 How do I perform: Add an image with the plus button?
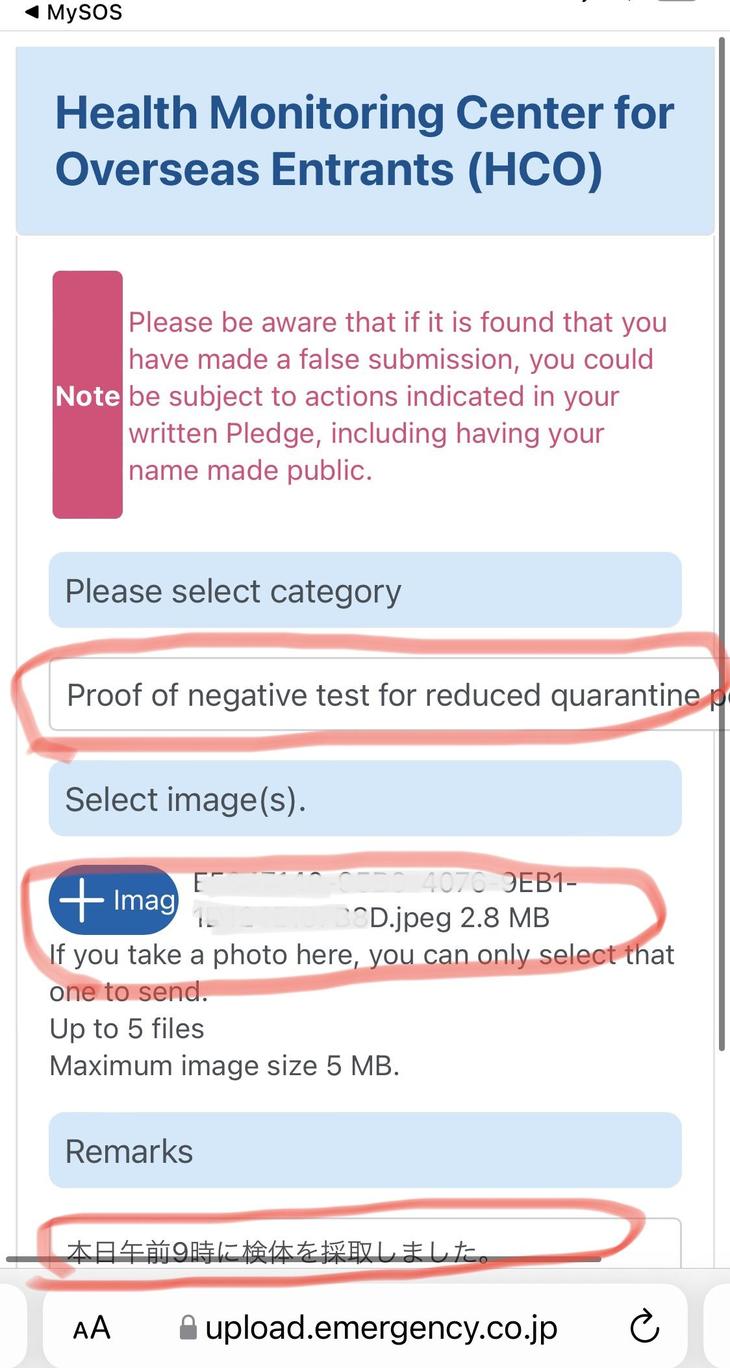point(112,900)
